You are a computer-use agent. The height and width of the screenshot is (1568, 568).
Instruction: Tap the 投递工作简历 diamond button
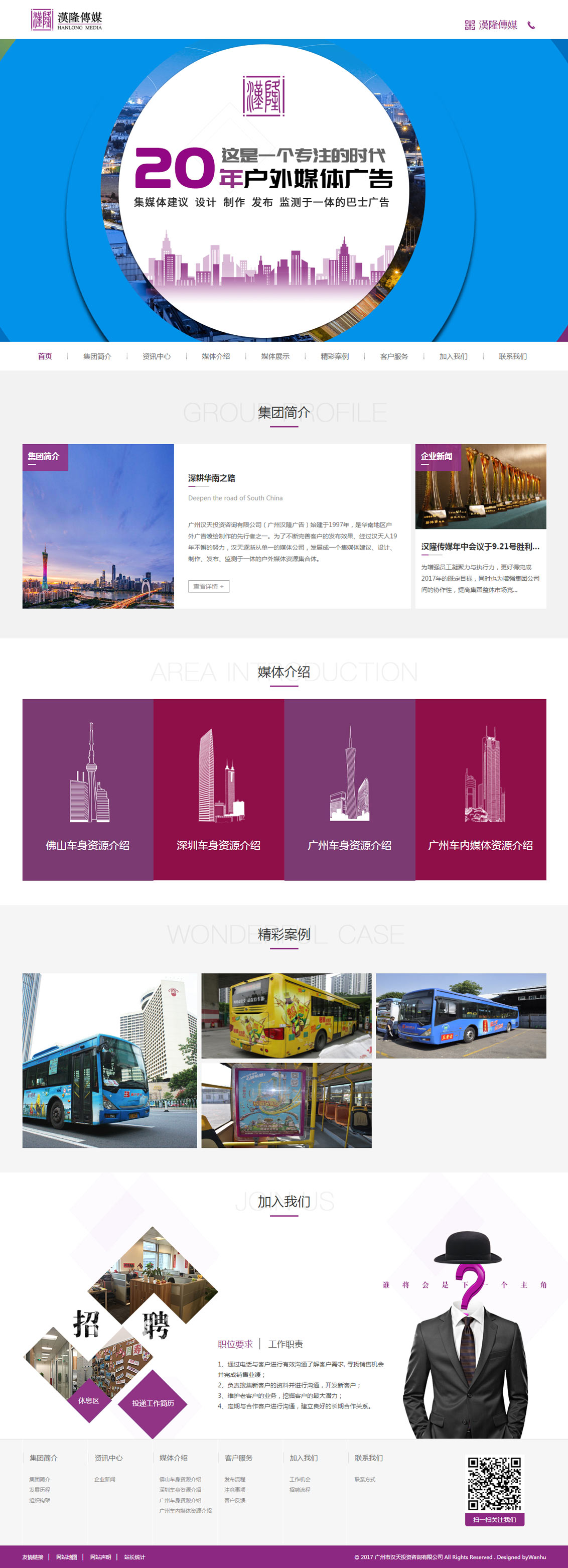click(153, 1402)
